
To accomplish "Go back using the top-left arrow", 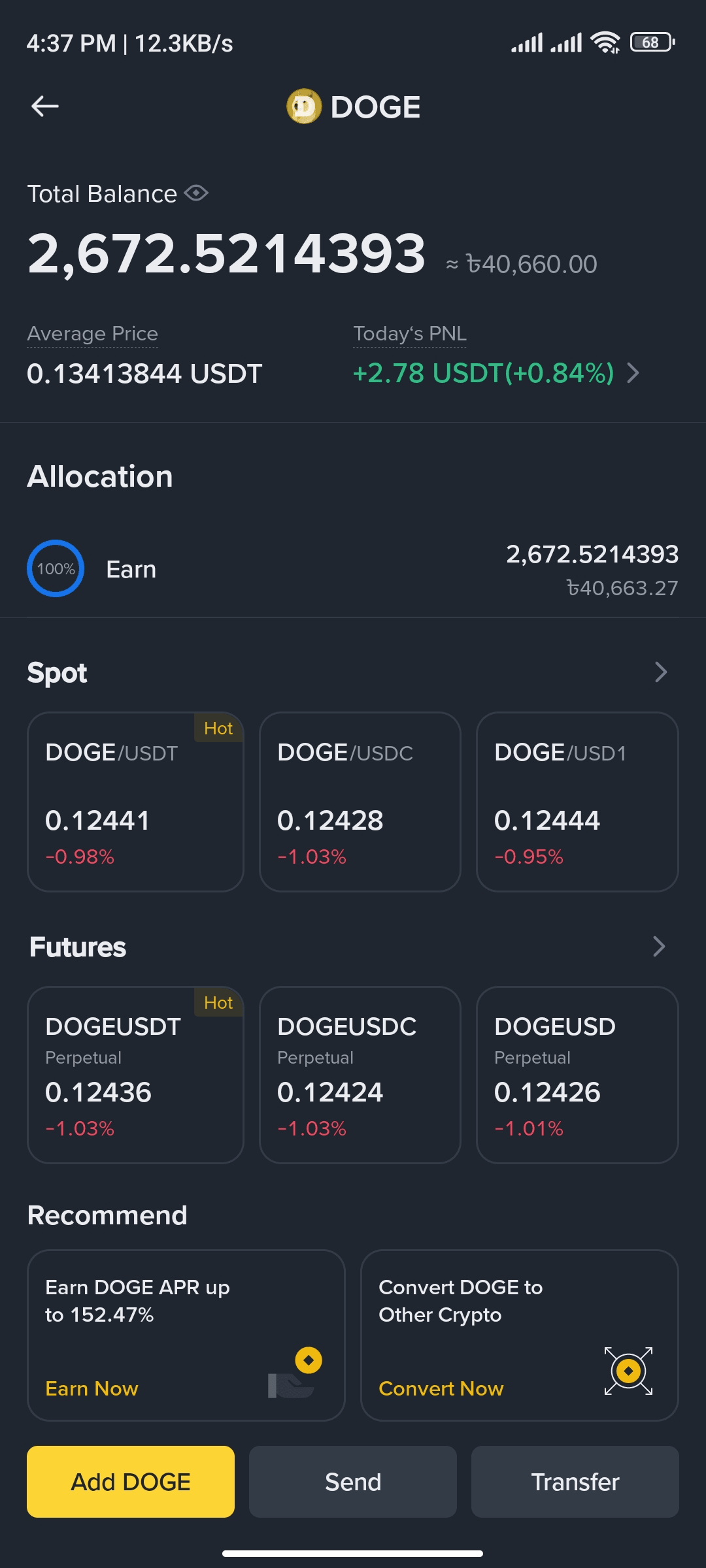I will click(x=45, y=106).
